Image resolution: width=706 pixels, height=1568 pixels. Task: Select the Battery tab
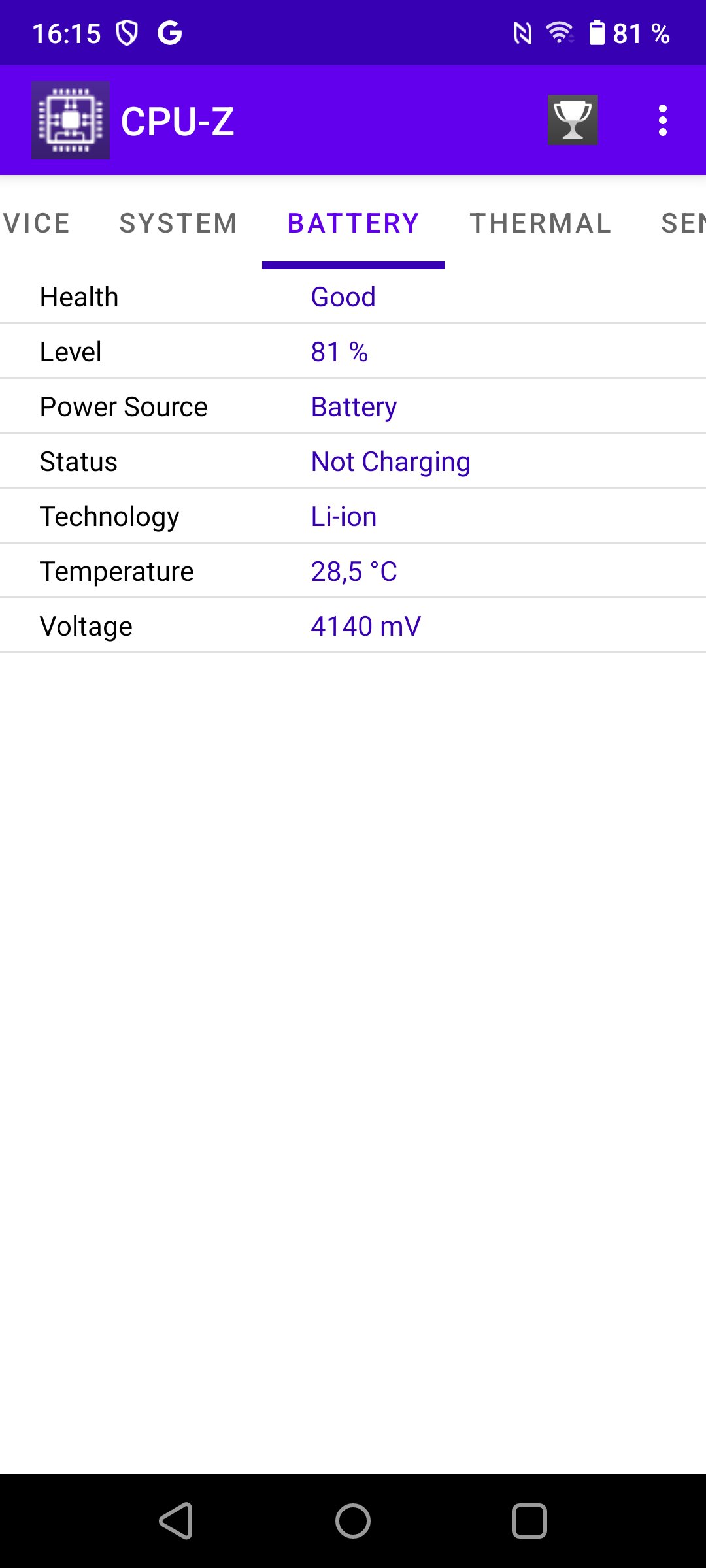[353, 223]
